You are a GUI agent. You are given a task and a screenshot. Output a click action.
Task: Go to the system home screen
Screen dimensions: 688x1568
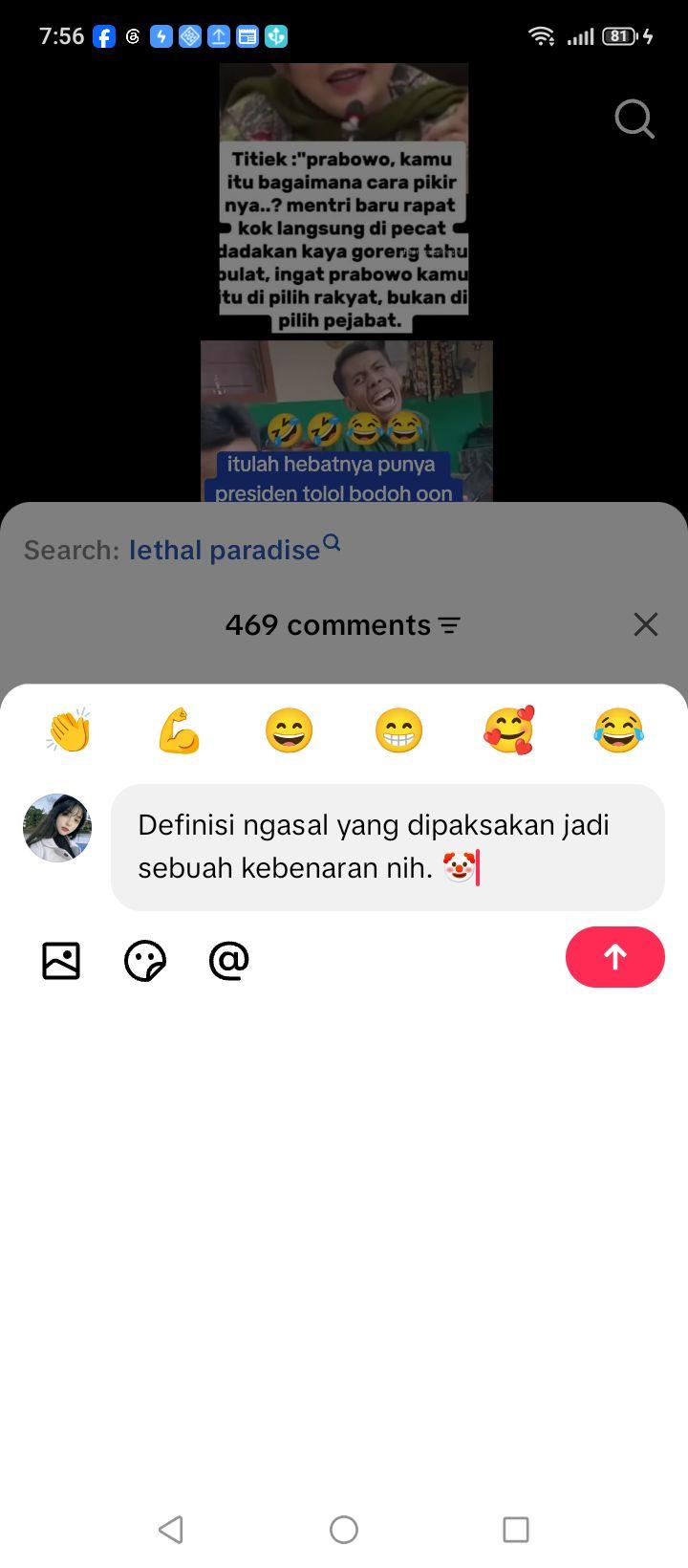click(344, 1530)
